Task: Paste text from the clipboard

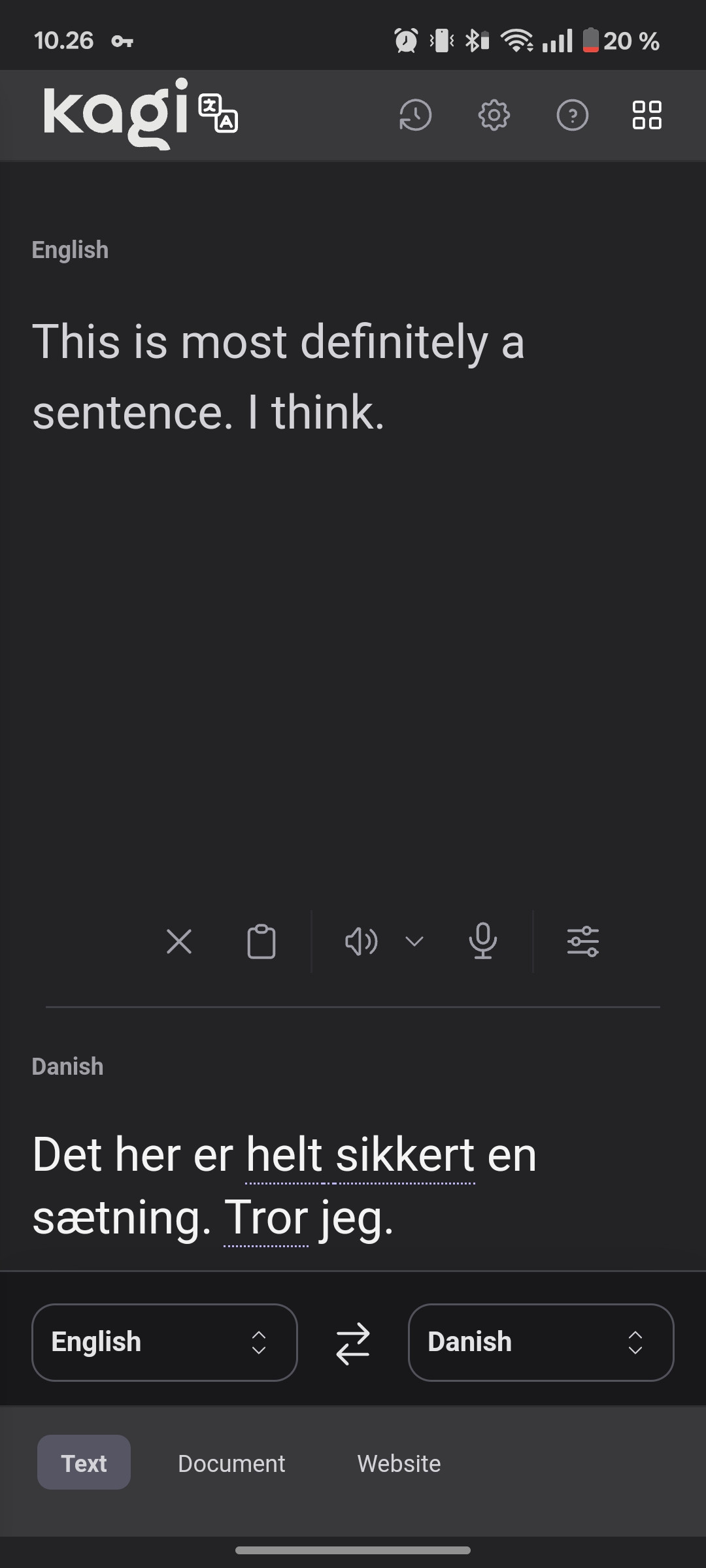Action: tap(261, 941)
